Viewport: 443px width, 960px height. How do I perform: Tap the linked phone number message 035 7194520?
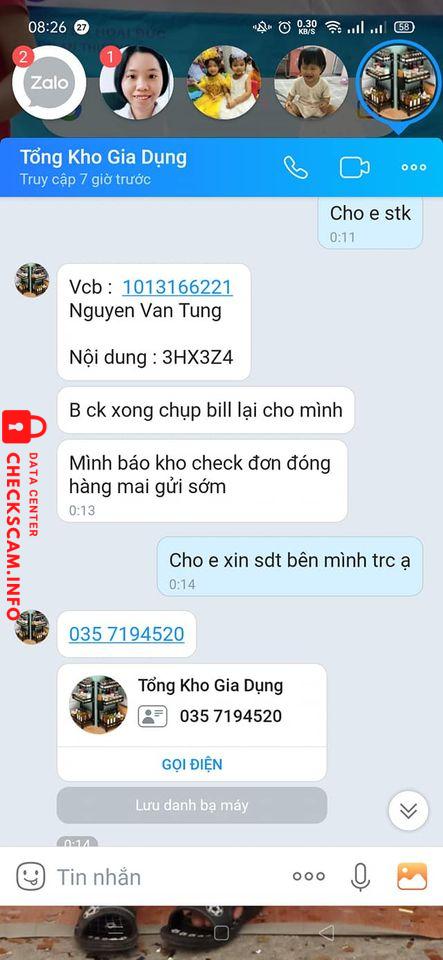pyautogui.click(x=127, y=634)
